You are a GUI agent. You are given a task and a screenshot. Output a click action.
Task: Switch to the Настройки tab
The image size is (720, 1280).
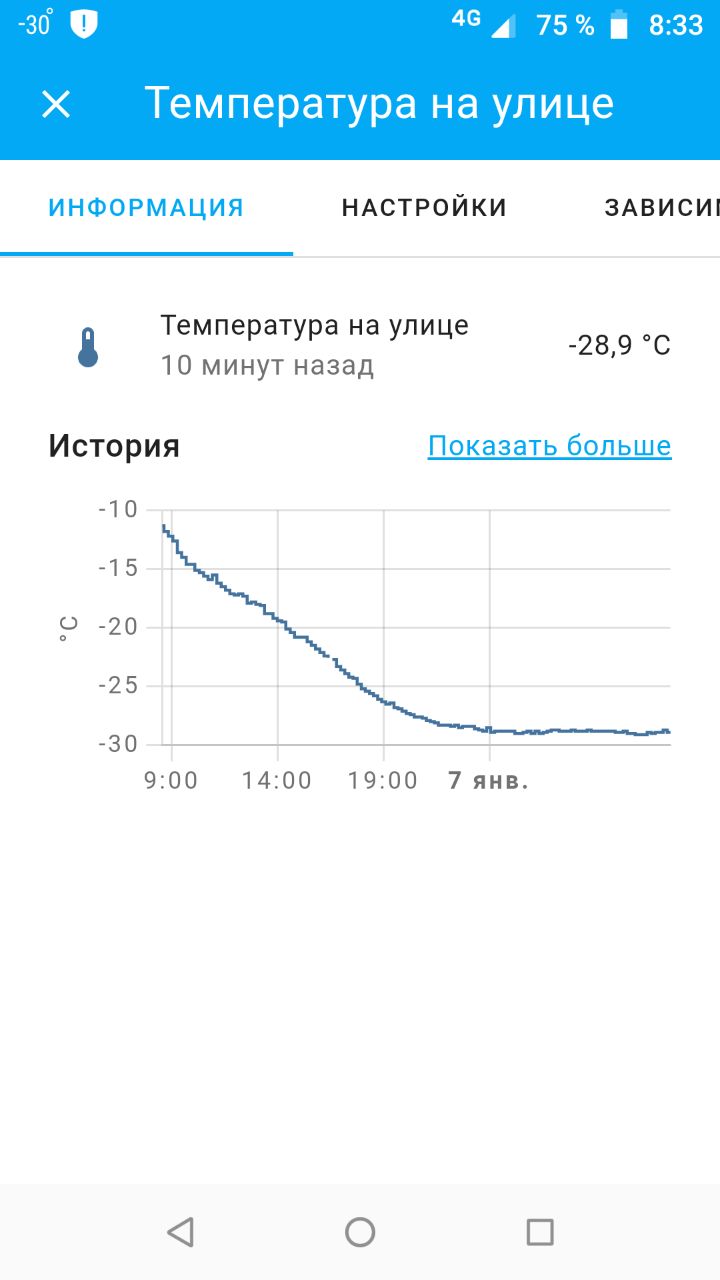[x=424, y=208]
